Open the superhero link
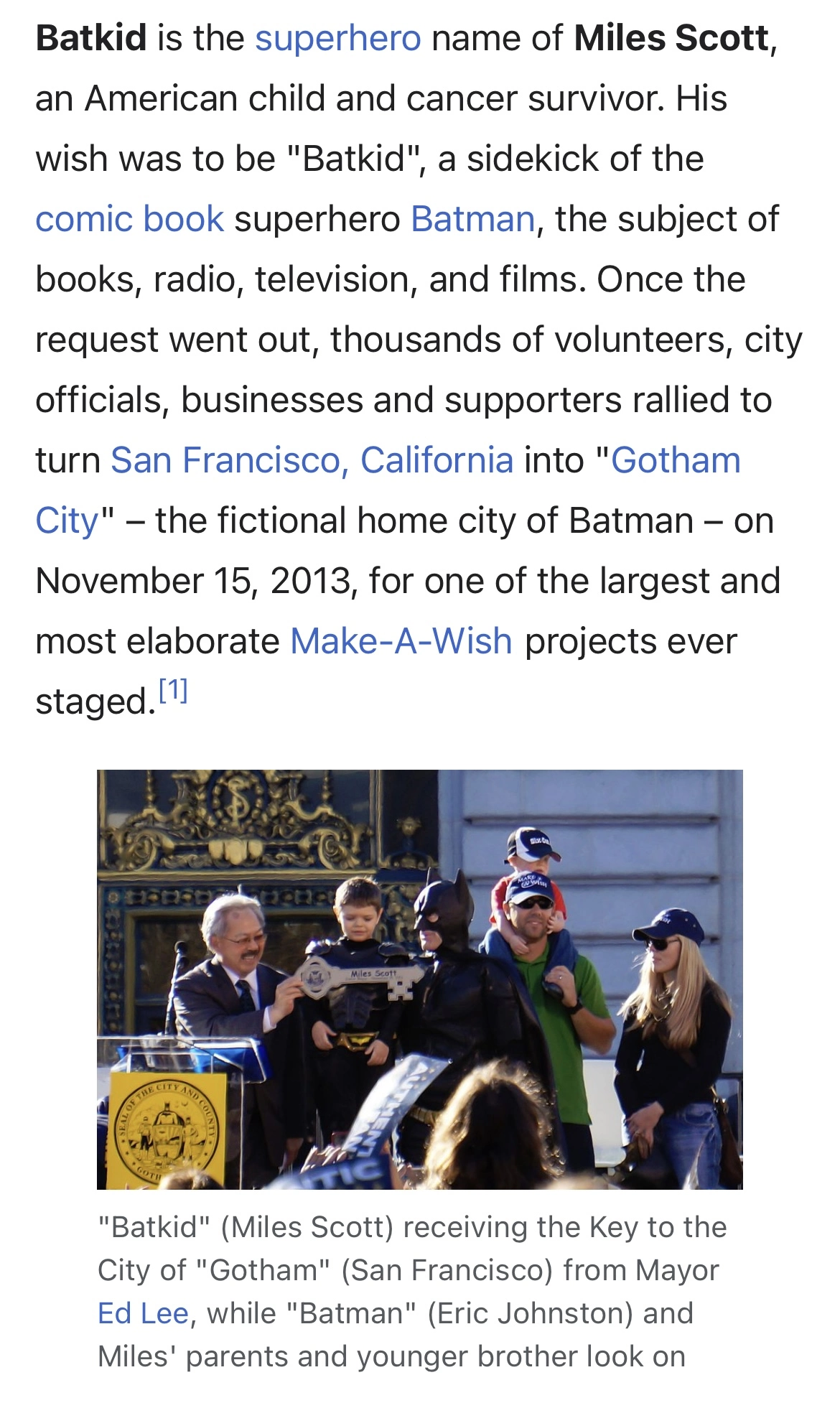The image size is (840, 1403). pos(337,38)
